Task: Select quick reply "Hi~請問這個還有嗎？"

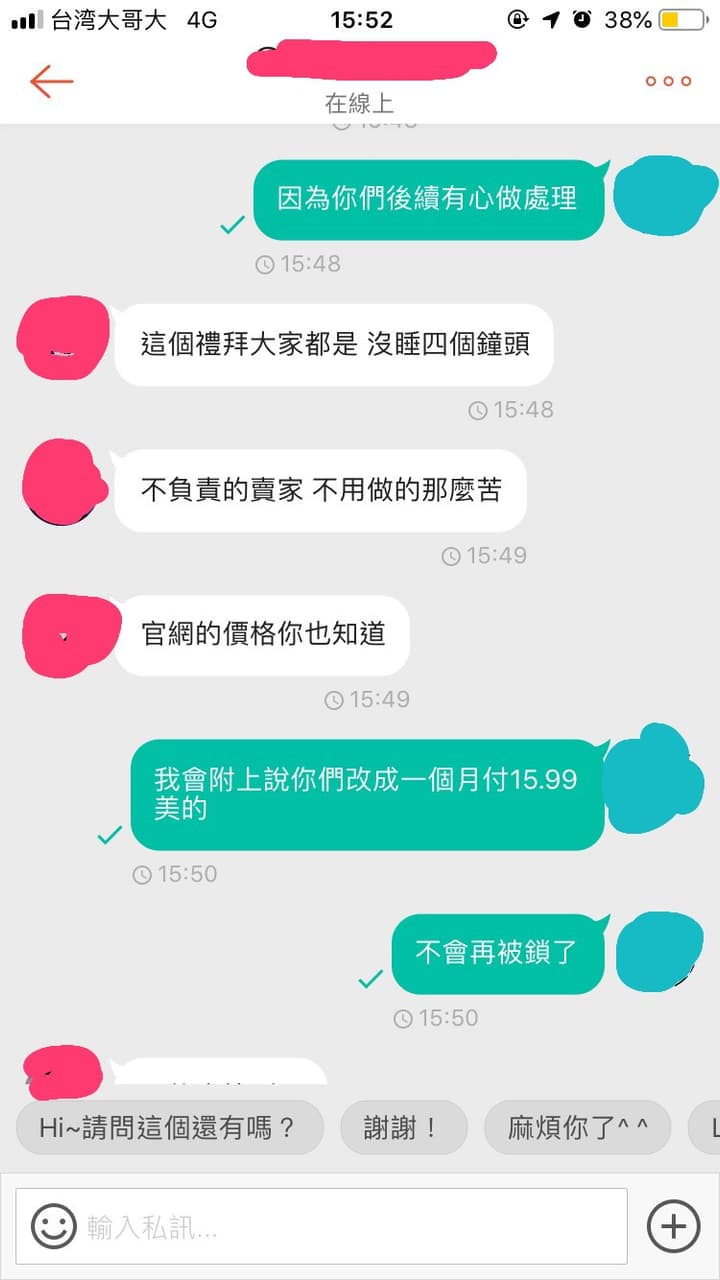Action: 170,1128
